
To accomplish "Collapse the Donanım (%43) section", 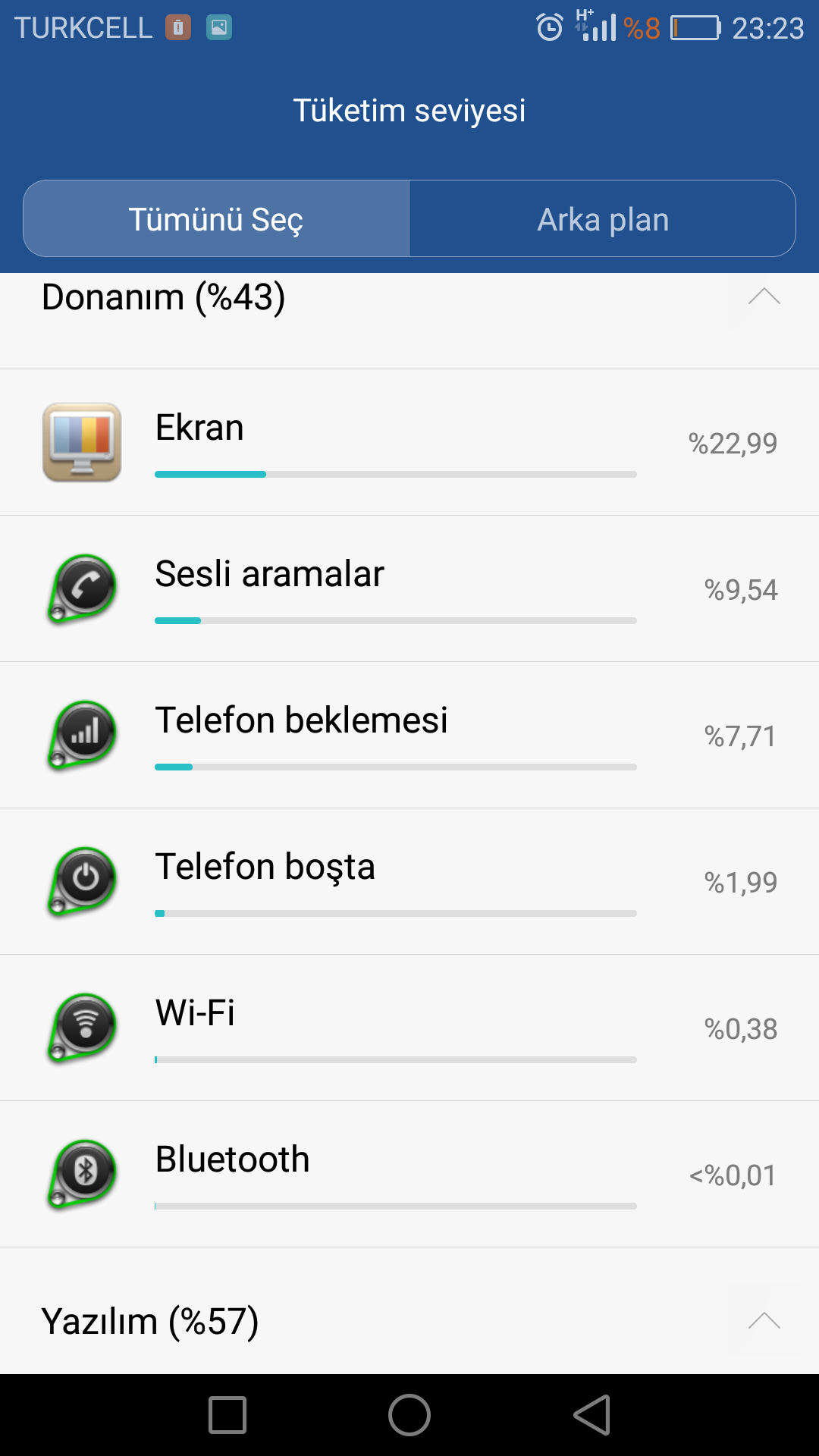I will (764, 297).
